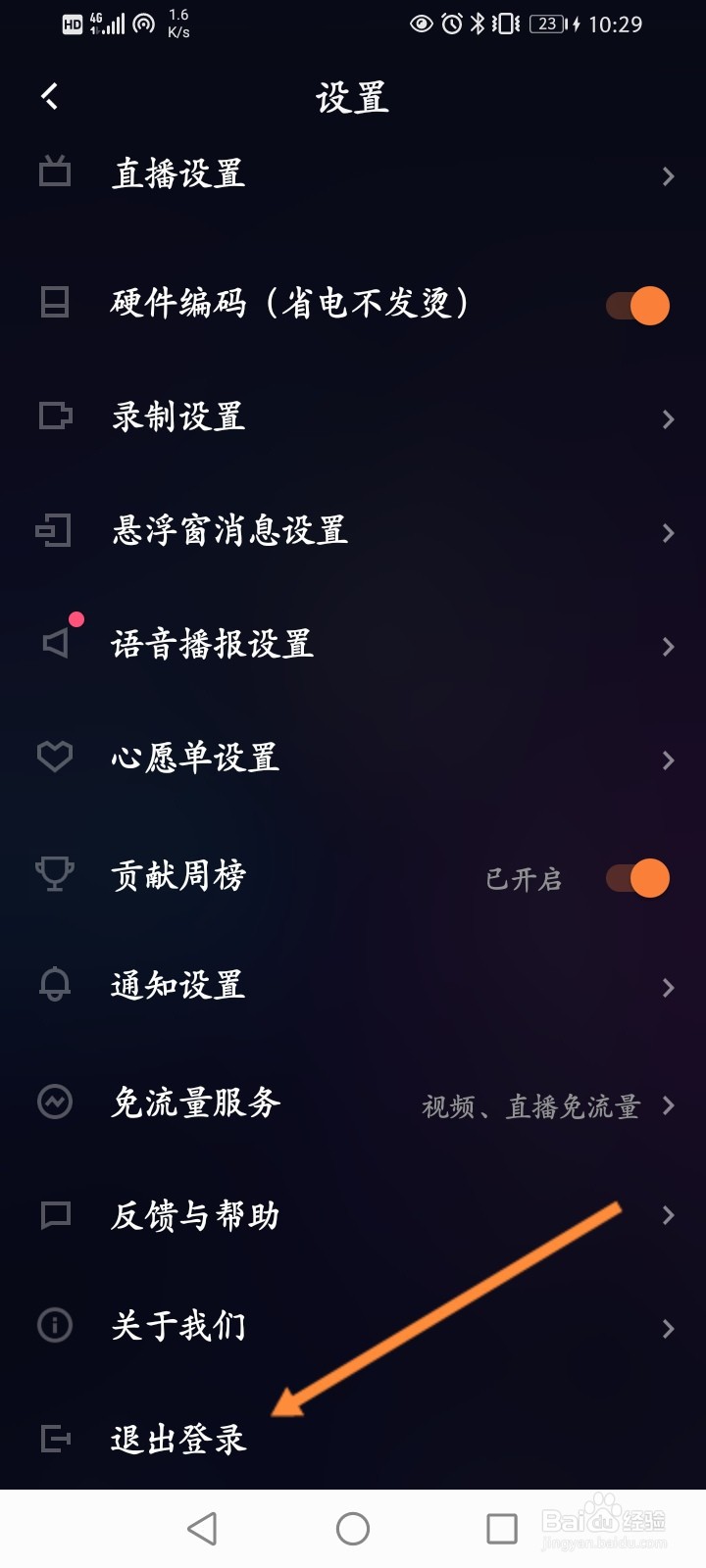Open 免流量服务
706x1568 pixels.
click(x=353, y=1103)
